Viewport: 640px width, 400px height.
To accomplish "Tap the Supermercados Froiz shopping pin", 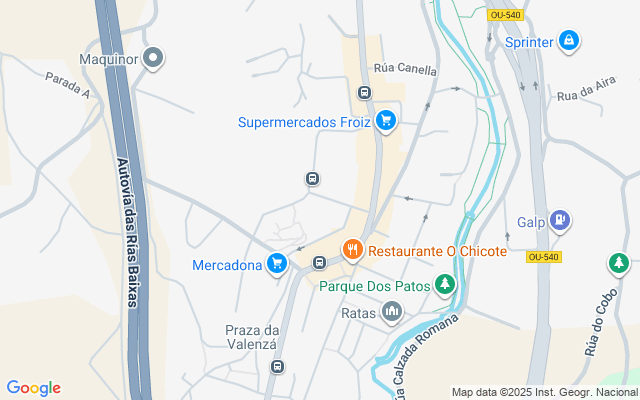I will [x=386, y=123].
